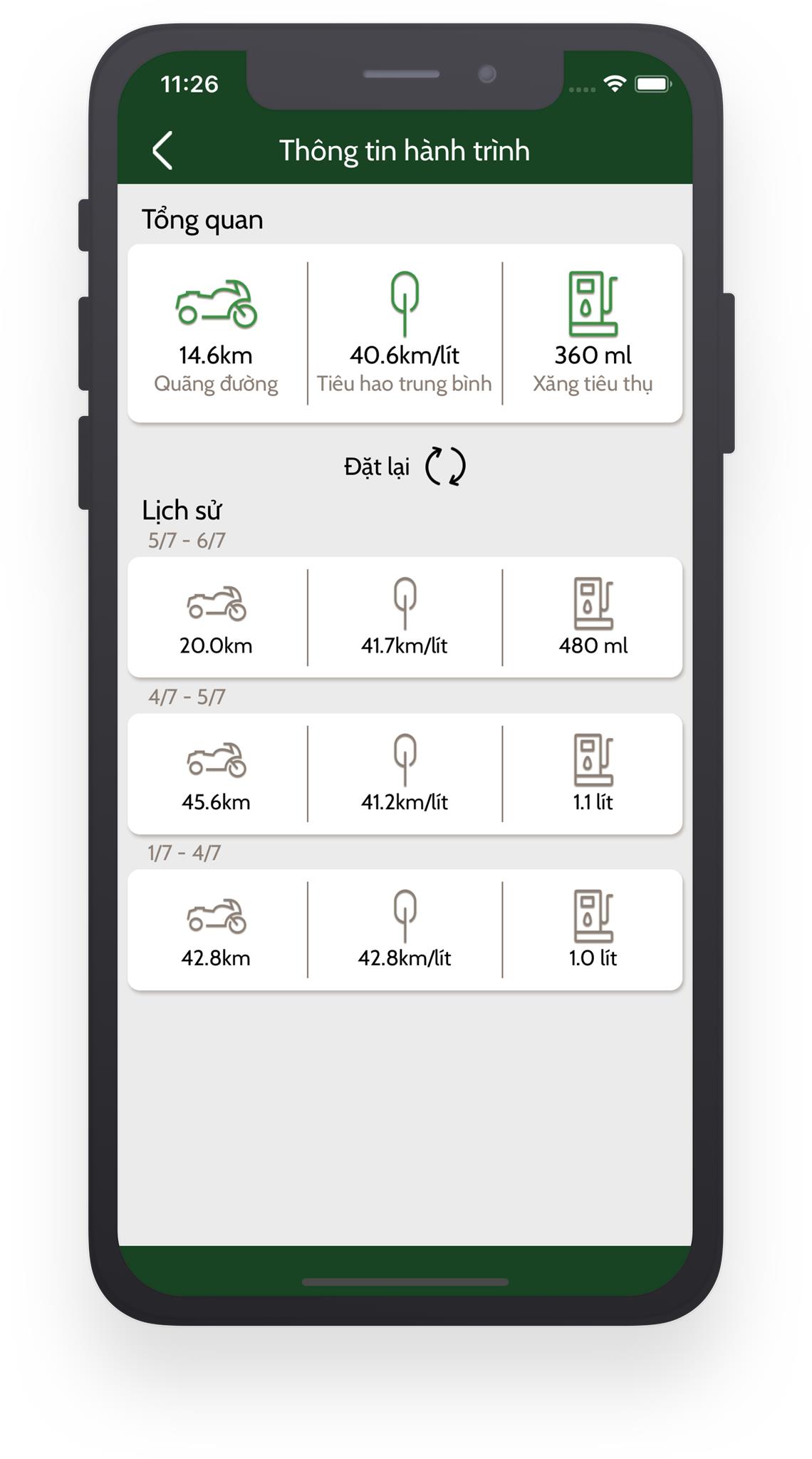Go back from Thông tin hành trình
This screenshot has width=812, height=1459.
click(x=163, y=150)
